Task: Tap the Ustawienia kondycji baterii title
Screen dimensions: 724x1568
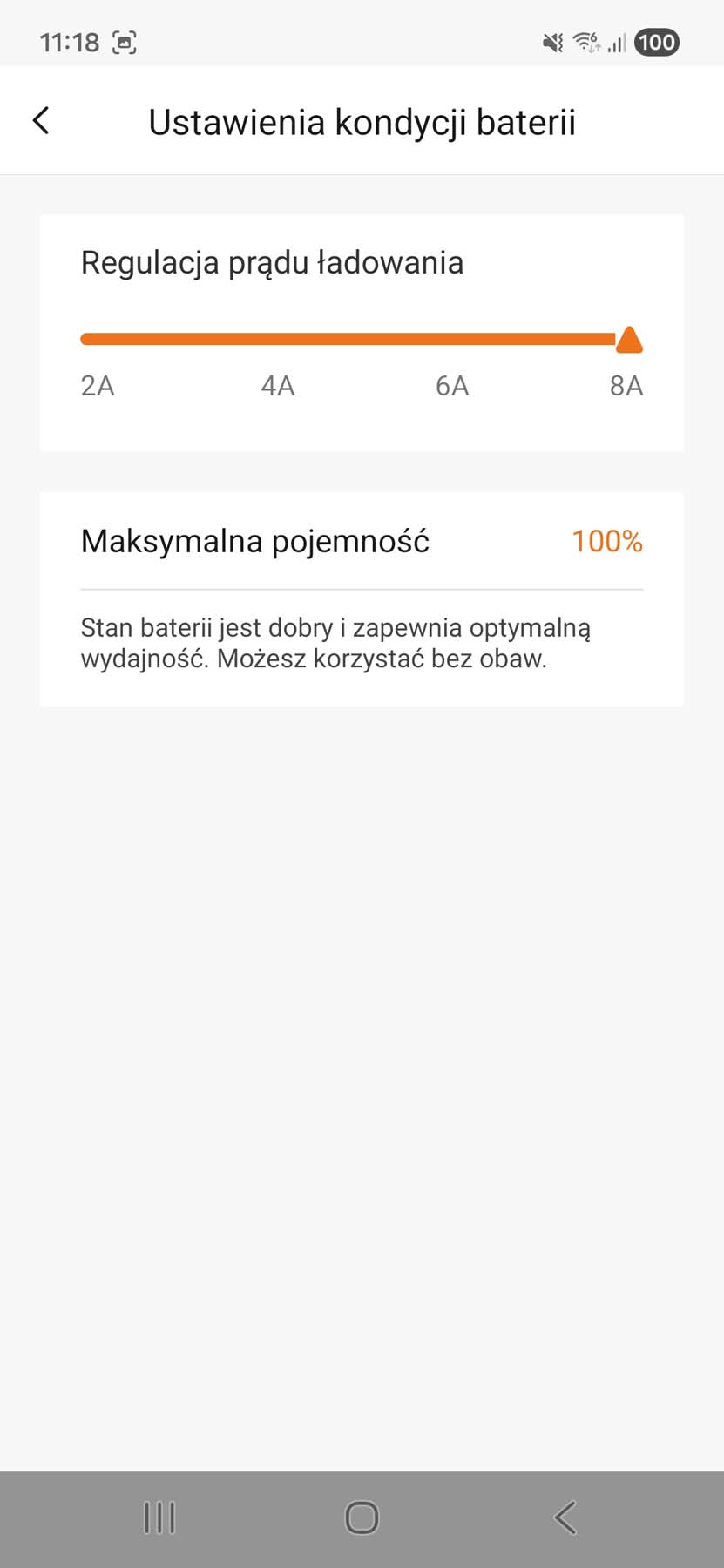Action: pyautogui.click(x=362, y=122)
